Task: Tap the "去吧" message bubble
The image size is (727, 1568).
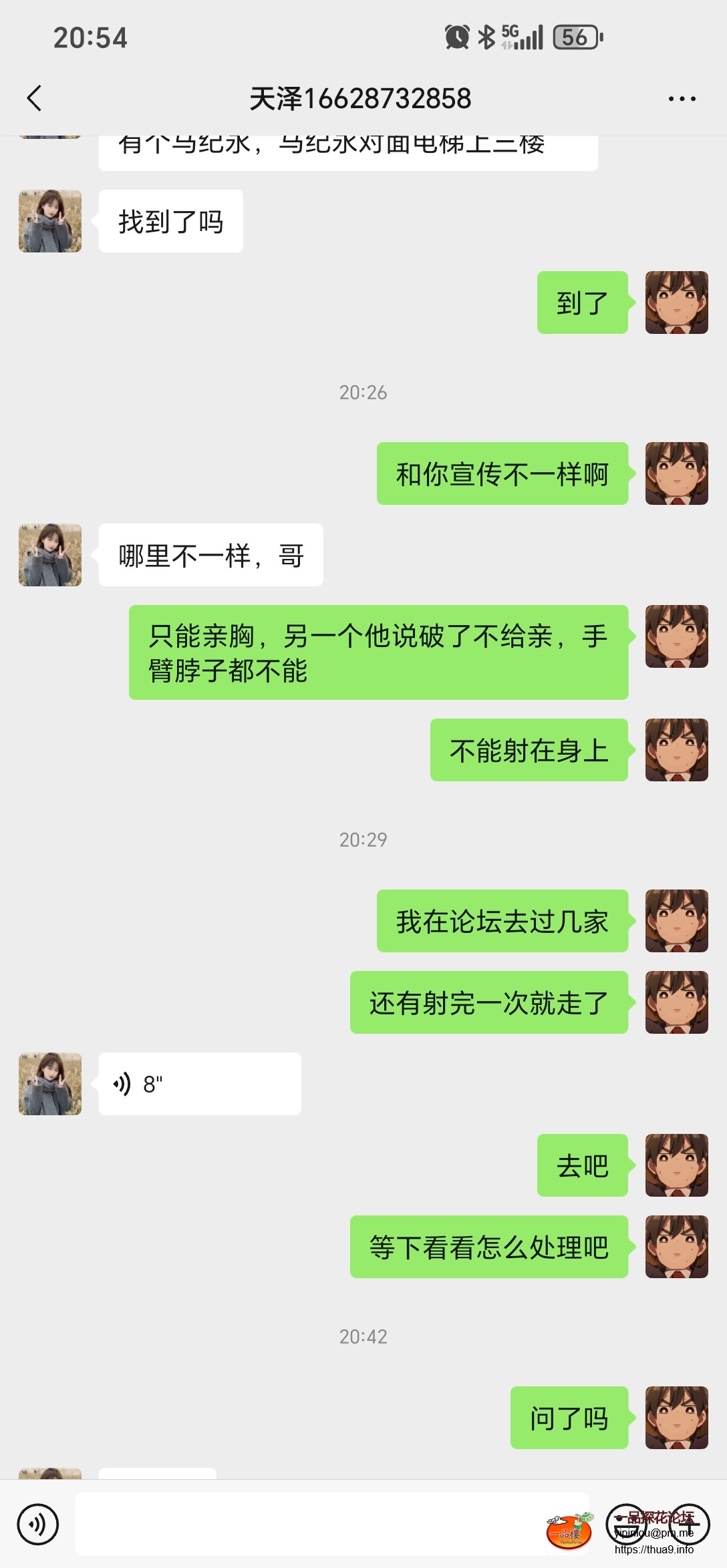Action: tap(581, 1165)
